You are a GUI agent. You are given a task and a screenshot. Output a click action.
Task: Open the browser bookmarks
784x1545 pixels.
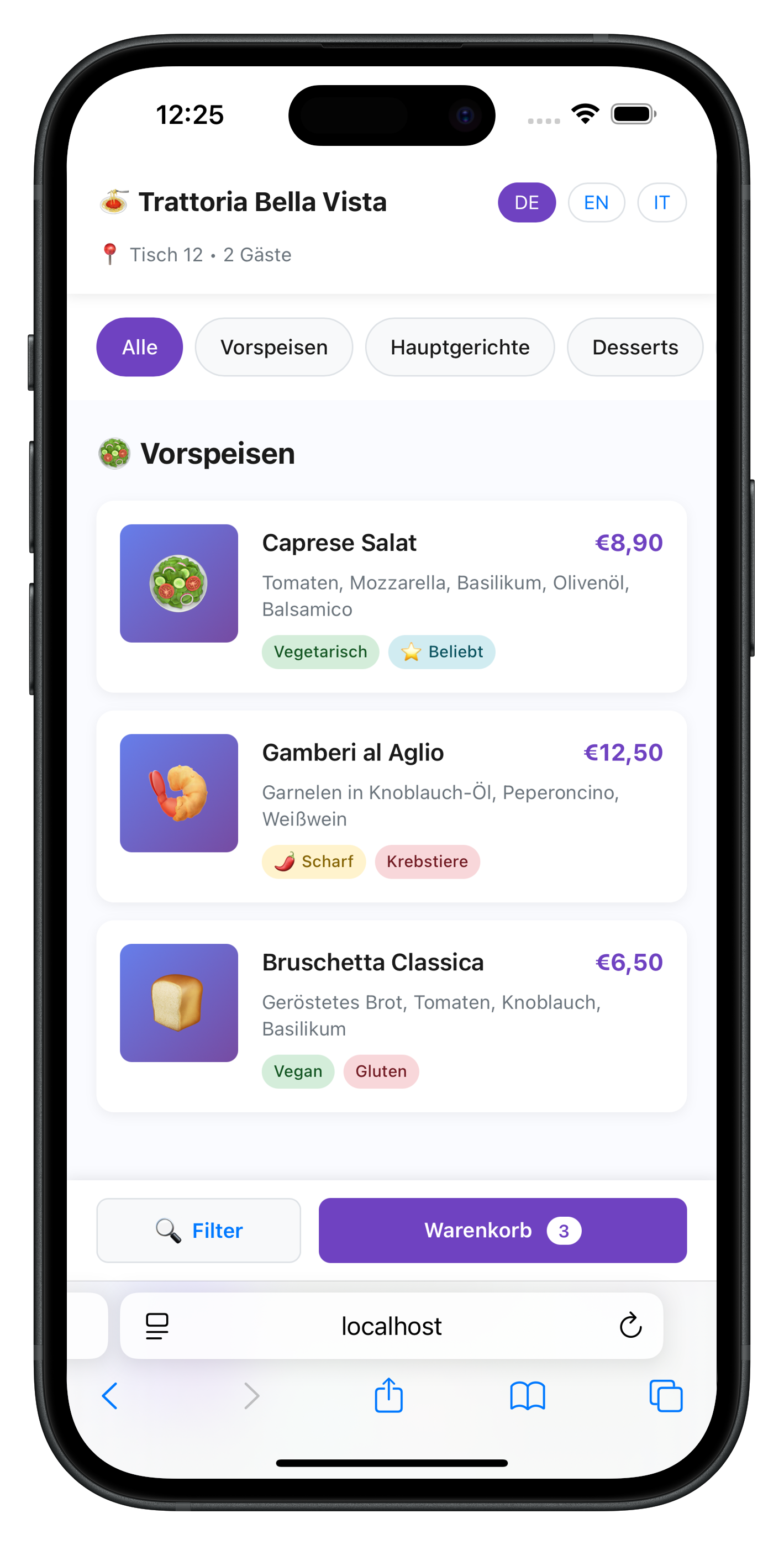pos(527,1396)
